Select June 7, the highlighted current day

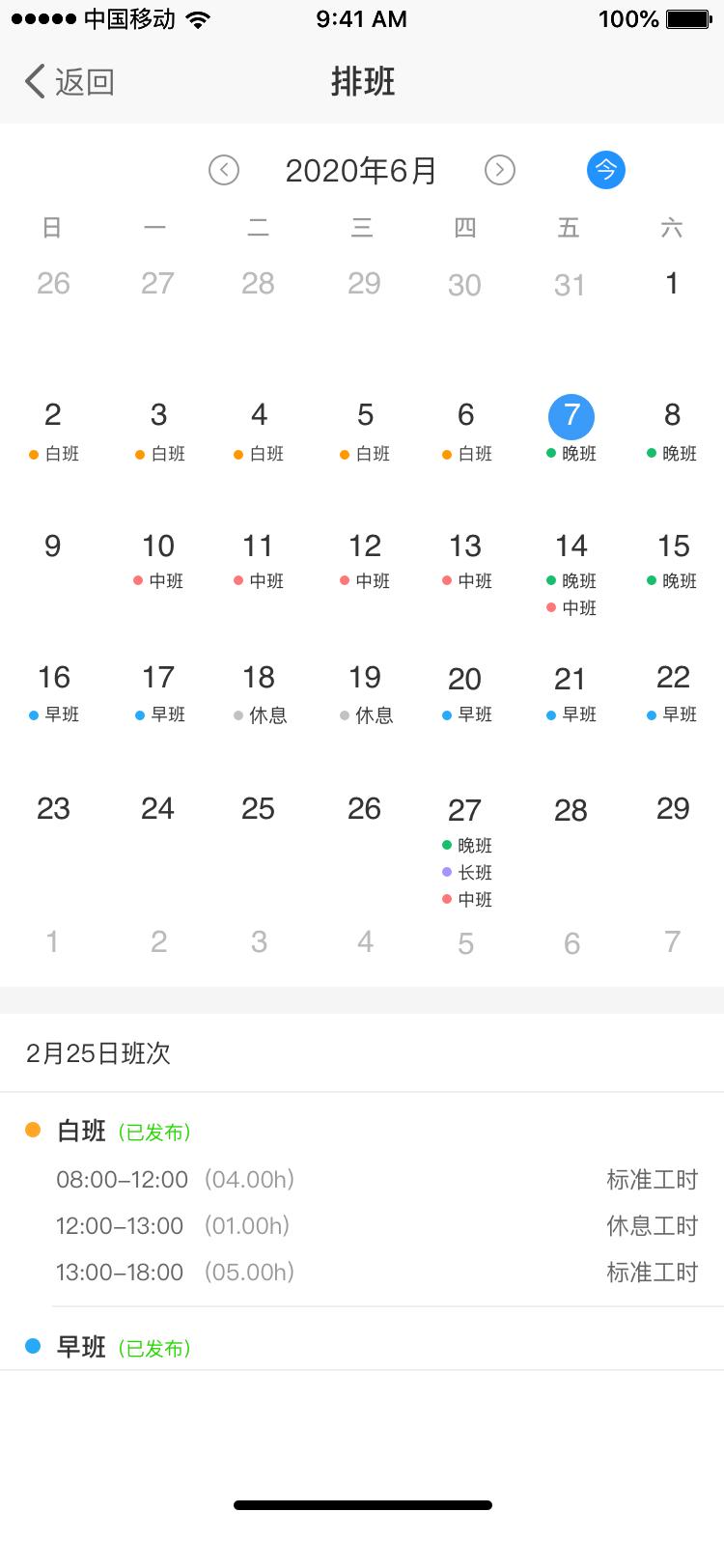coord(571,417)
